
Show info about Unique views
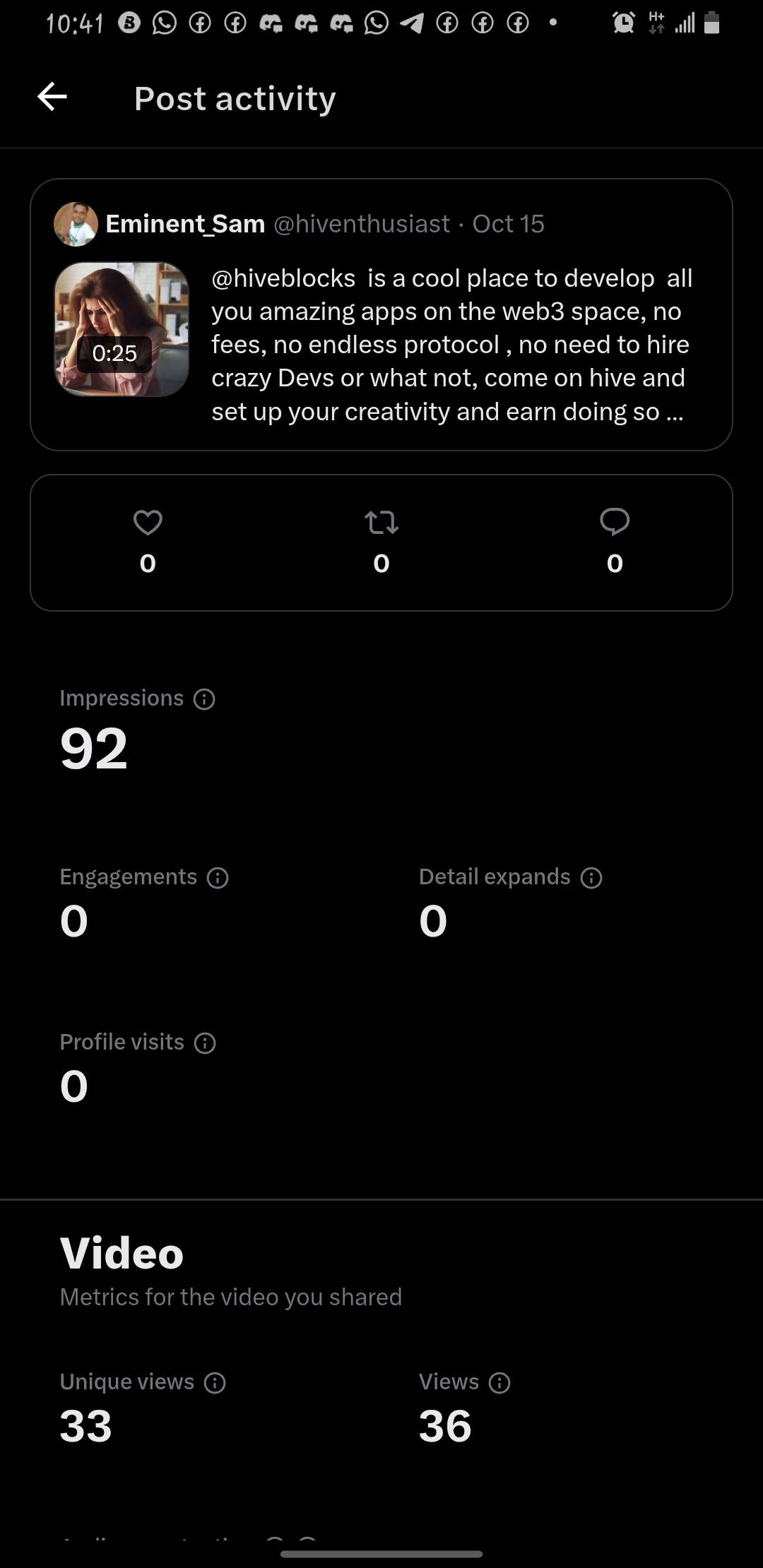point(215,1383)
